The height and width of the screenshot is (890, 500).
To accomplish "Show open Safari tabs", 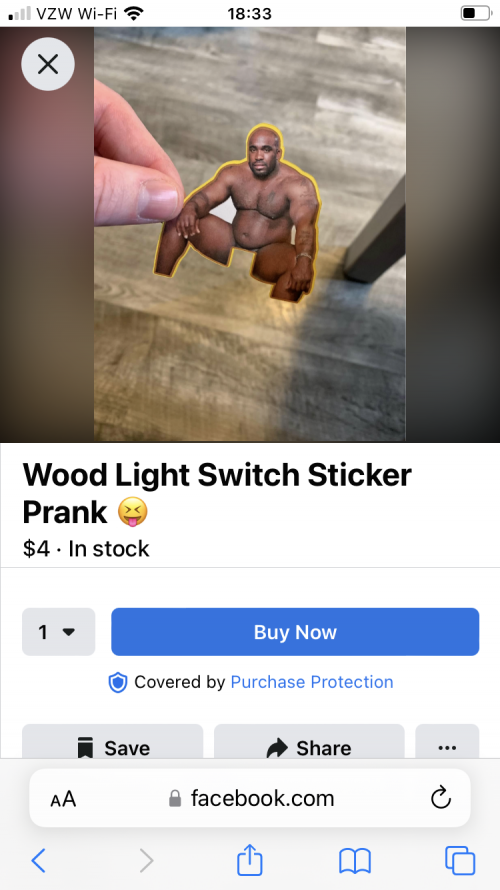I will pos(460,860).
